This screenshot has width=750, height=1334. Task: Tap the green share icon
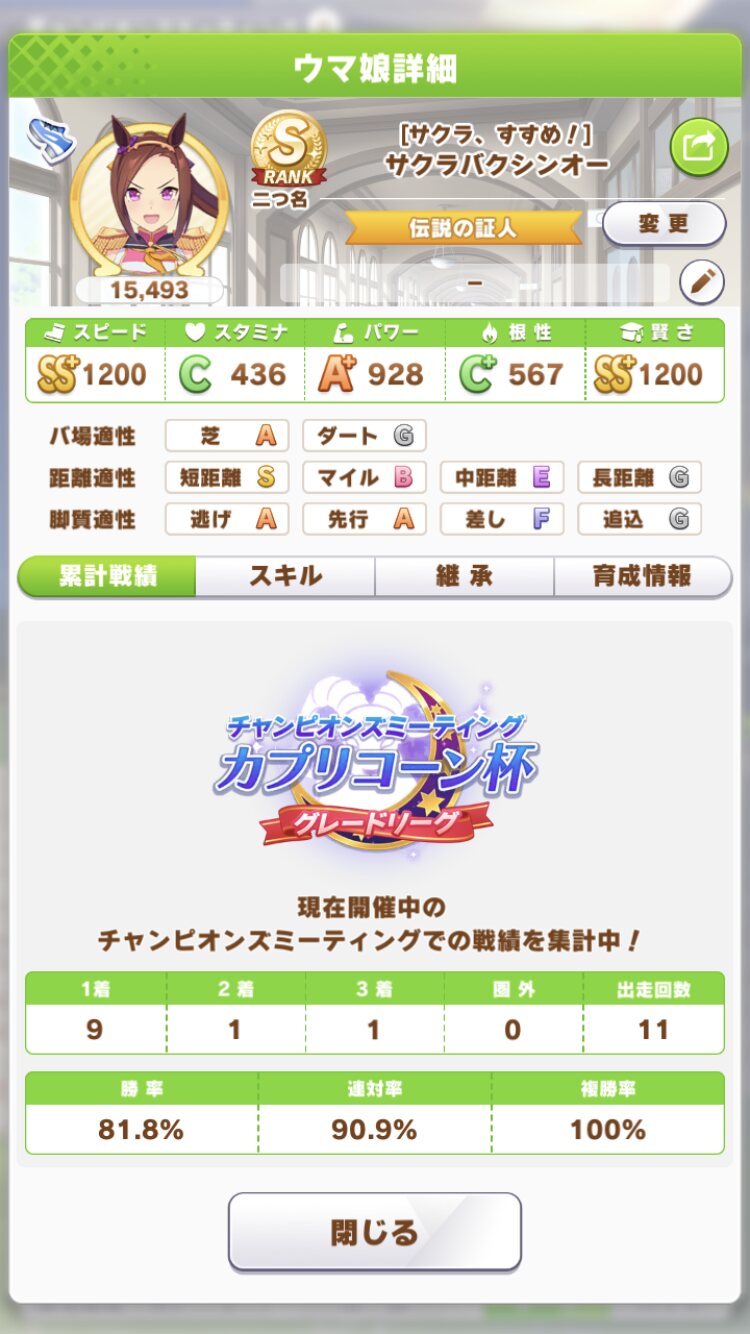tap(698, 149)
